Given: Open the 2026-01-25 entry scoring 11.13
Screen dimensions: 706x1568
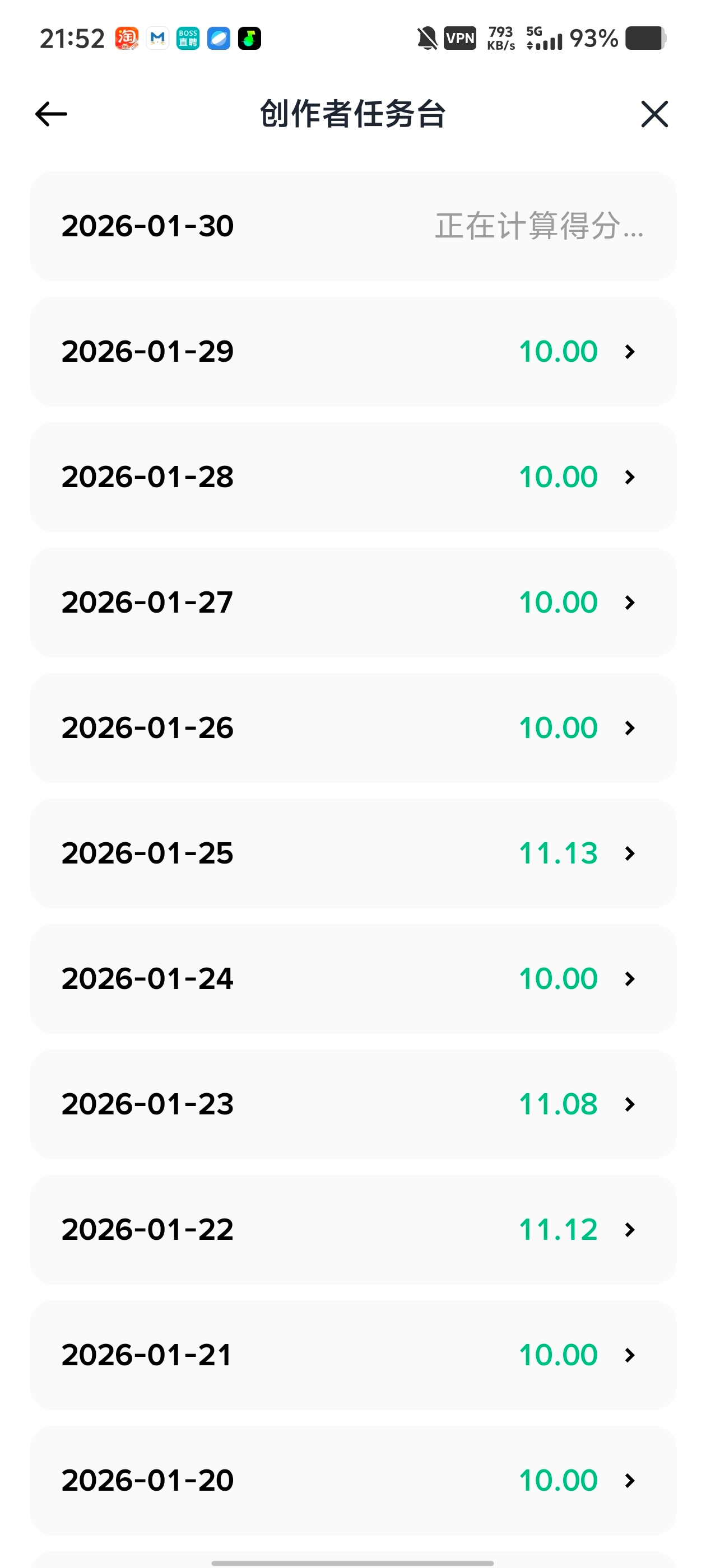Looking at the screenshot, I should [x=352, y=853].
